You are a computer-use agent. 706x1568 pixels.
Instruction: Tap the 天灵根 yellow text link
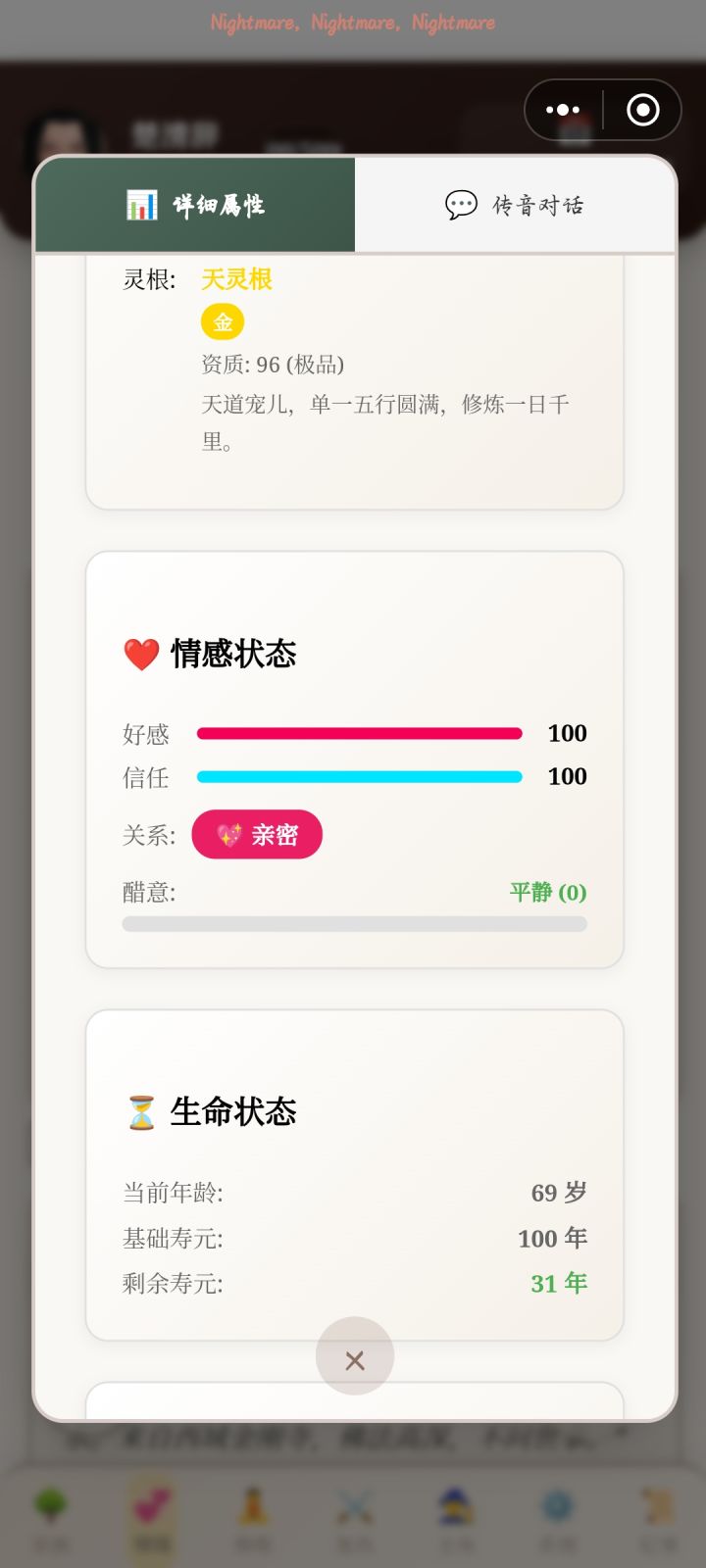234,280
